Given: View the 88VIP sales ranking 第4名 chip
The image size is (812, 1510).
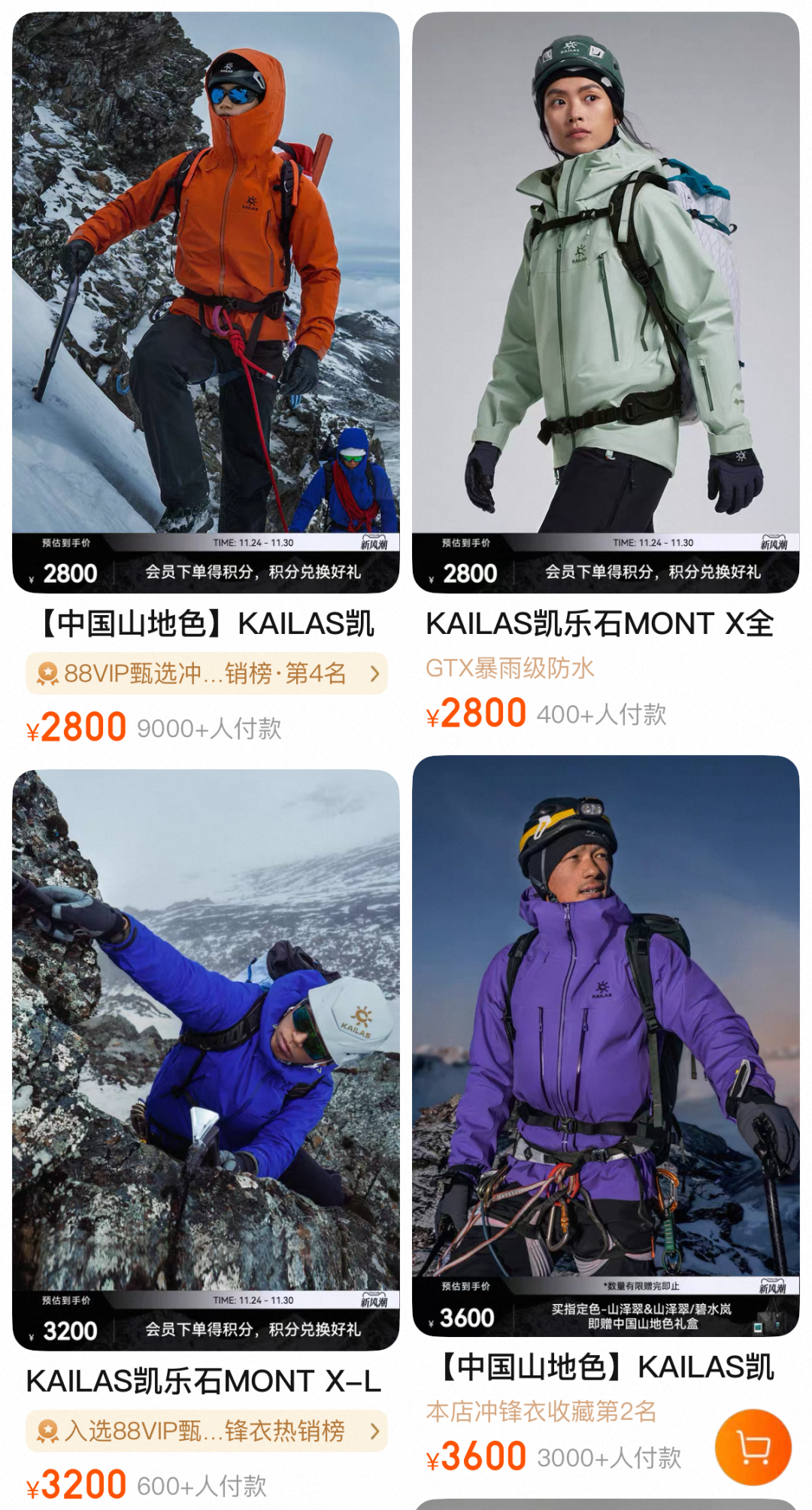Looking at the screenshot, I should [207, 674].
